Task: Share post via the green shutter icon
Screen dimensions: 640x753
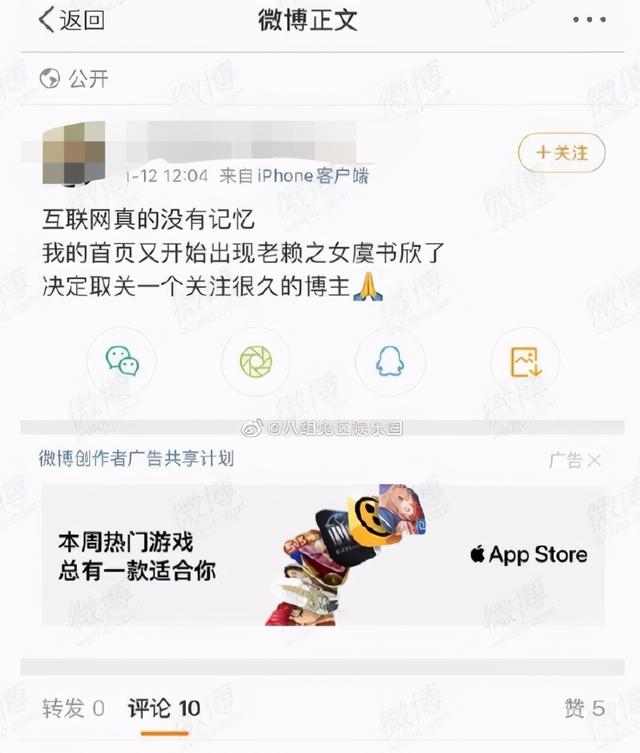Action: (x=256, y=362)
